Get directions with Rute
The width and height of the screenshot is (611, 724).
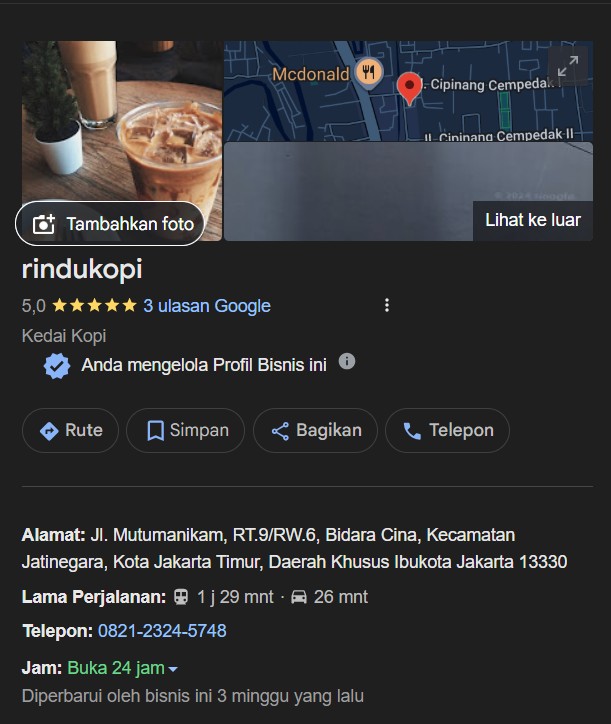(70, 431)
